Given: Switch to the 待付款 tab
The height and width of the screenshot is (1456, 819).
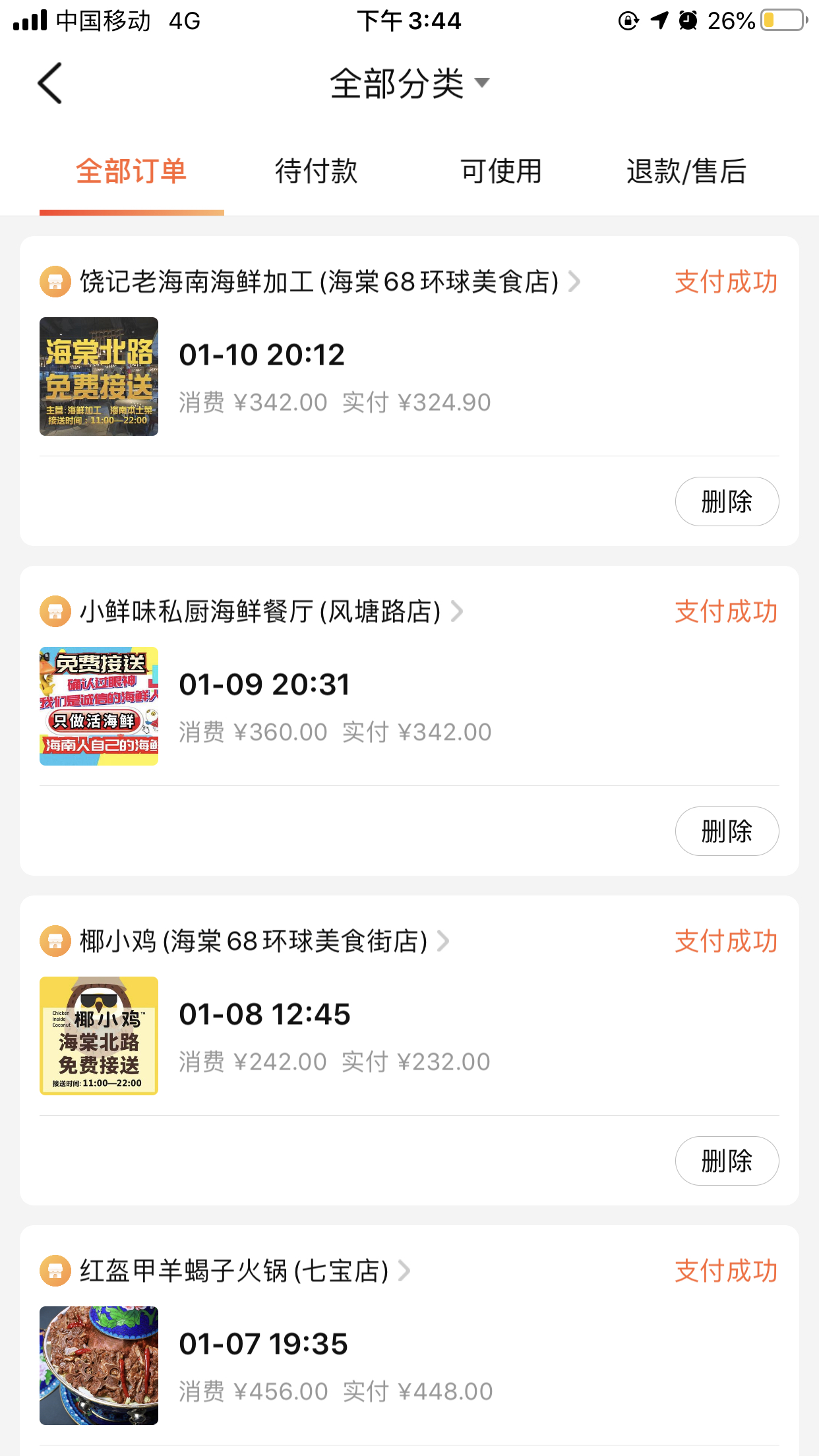Looking at the screenshot, I should tap(317, 171).
